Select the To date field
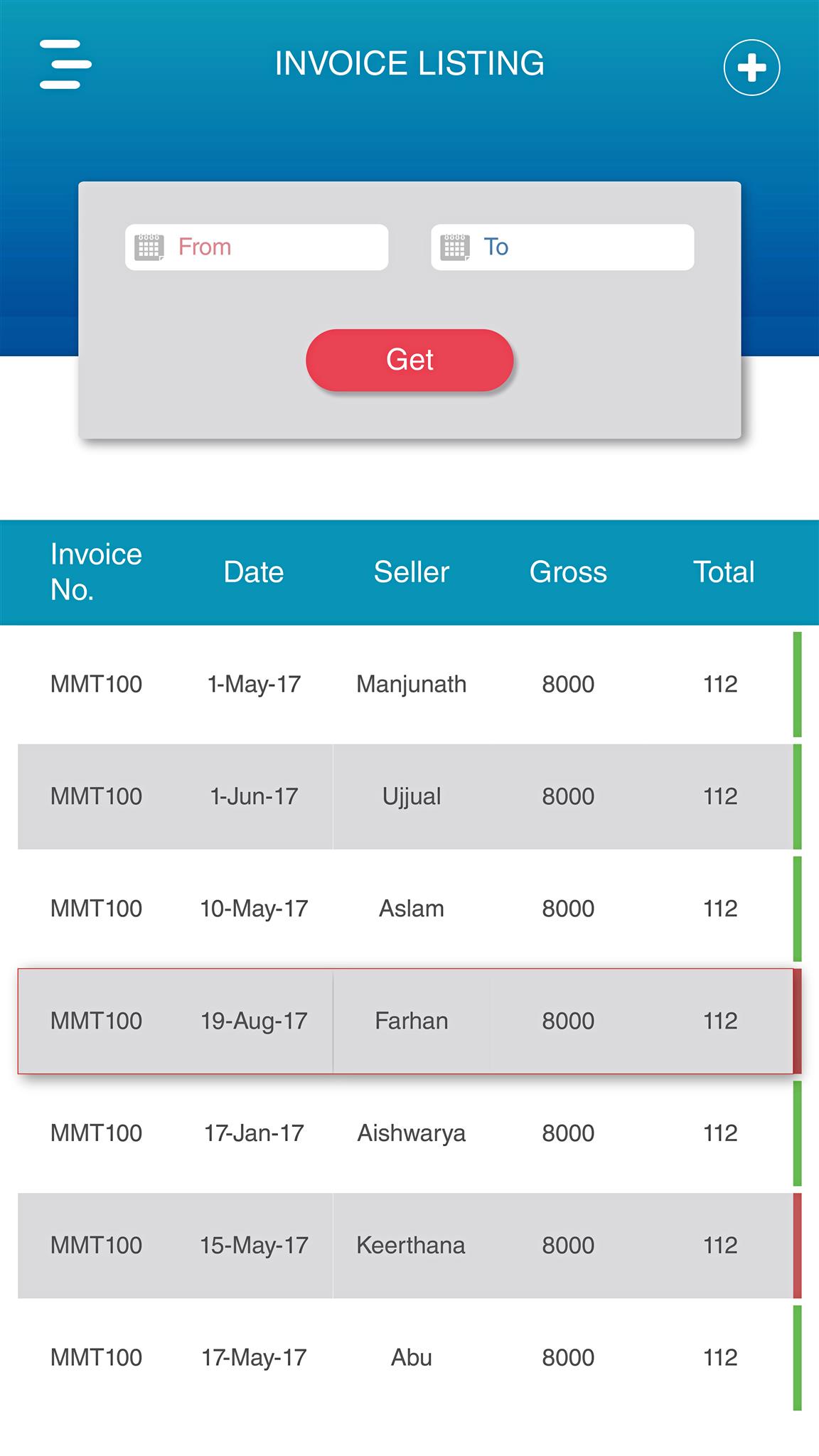This screenshot has width=819, height=1456. [562, 247]
